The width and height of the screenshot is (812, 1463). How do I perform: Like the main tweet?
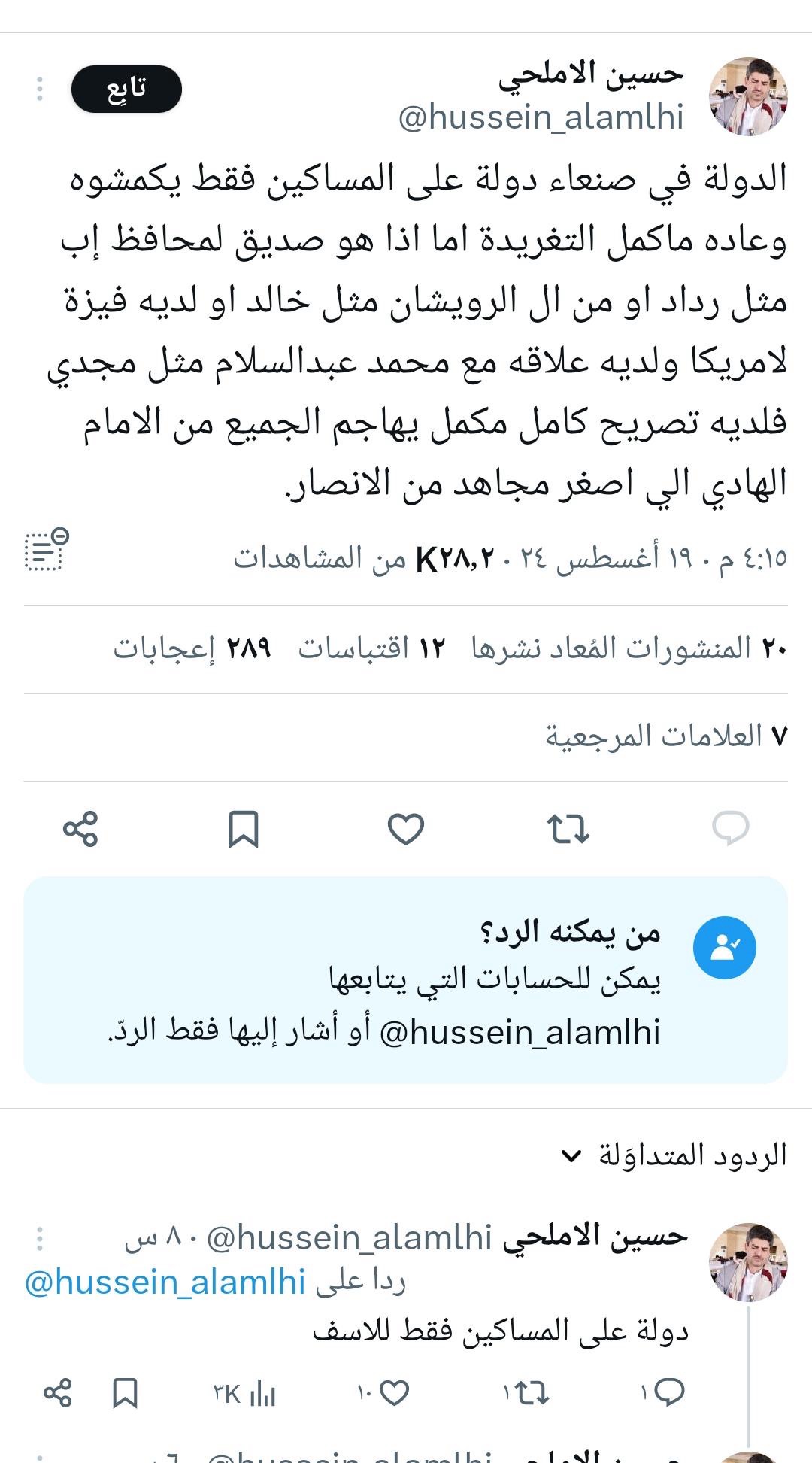(406, 829)
